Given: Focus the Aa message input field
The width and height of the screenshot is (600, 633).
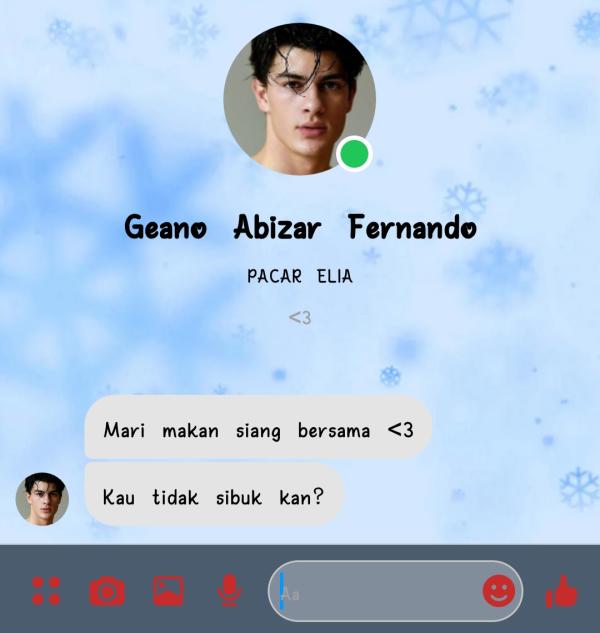Looking at the screenshot, I should coord(380,593).
